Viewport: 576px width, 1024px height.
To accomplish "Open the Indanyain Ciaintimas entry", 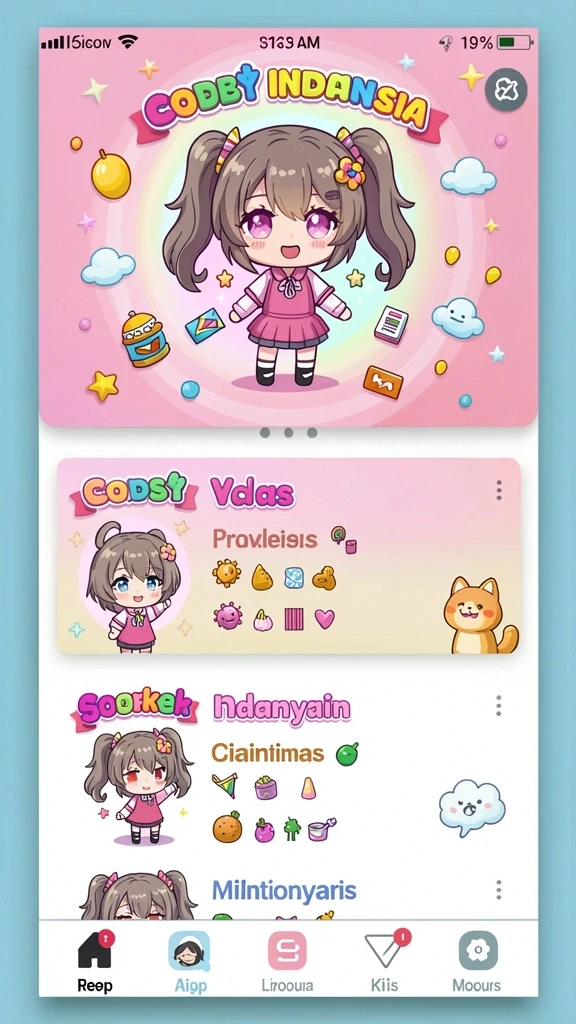I will [x=288, y=771].
